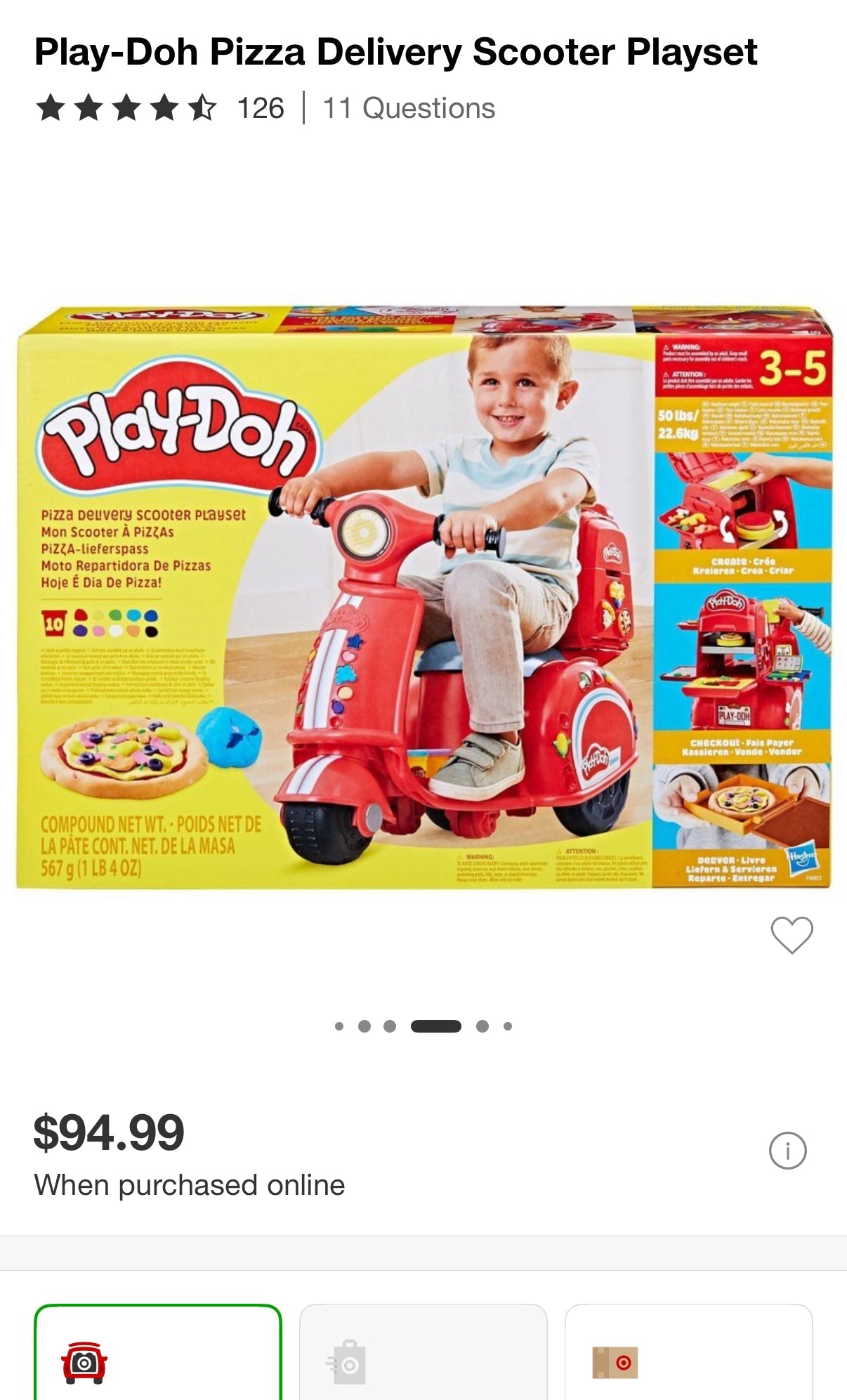Add product to favorites with heart icon
The width and height of the screenshot is (847, 1400).
click(792, 935)
